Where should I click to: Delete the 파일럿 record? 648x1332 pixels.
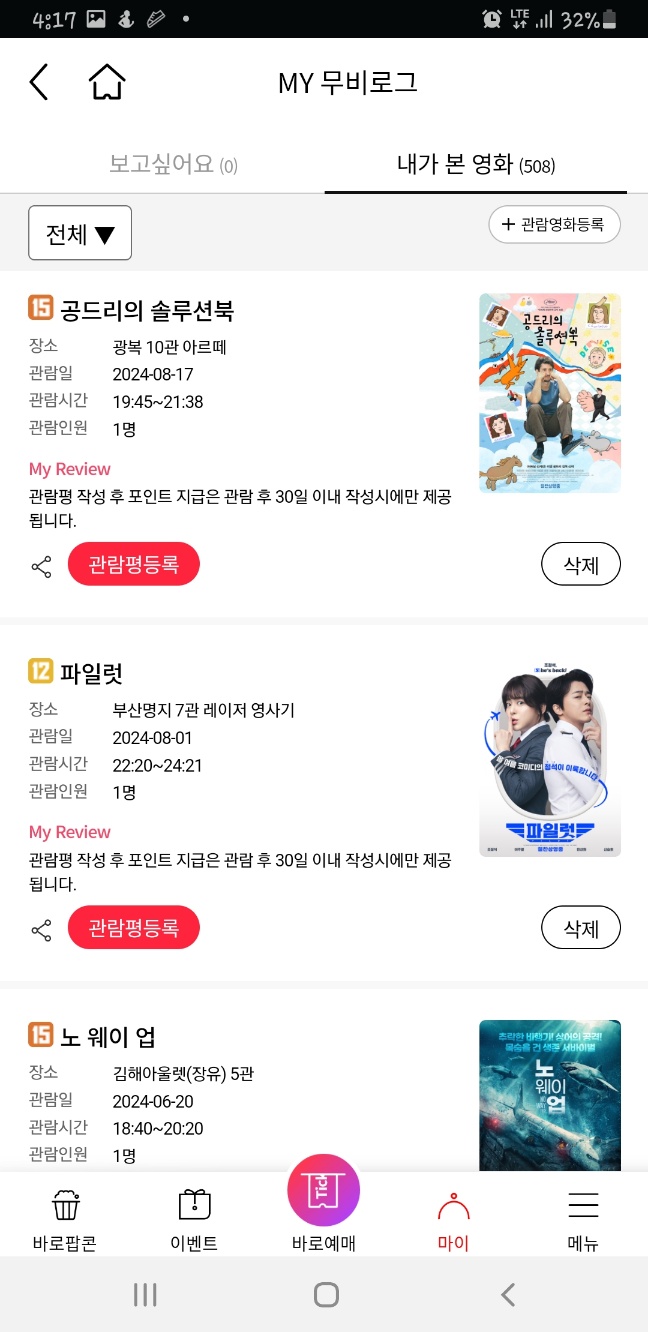point(581,928)
